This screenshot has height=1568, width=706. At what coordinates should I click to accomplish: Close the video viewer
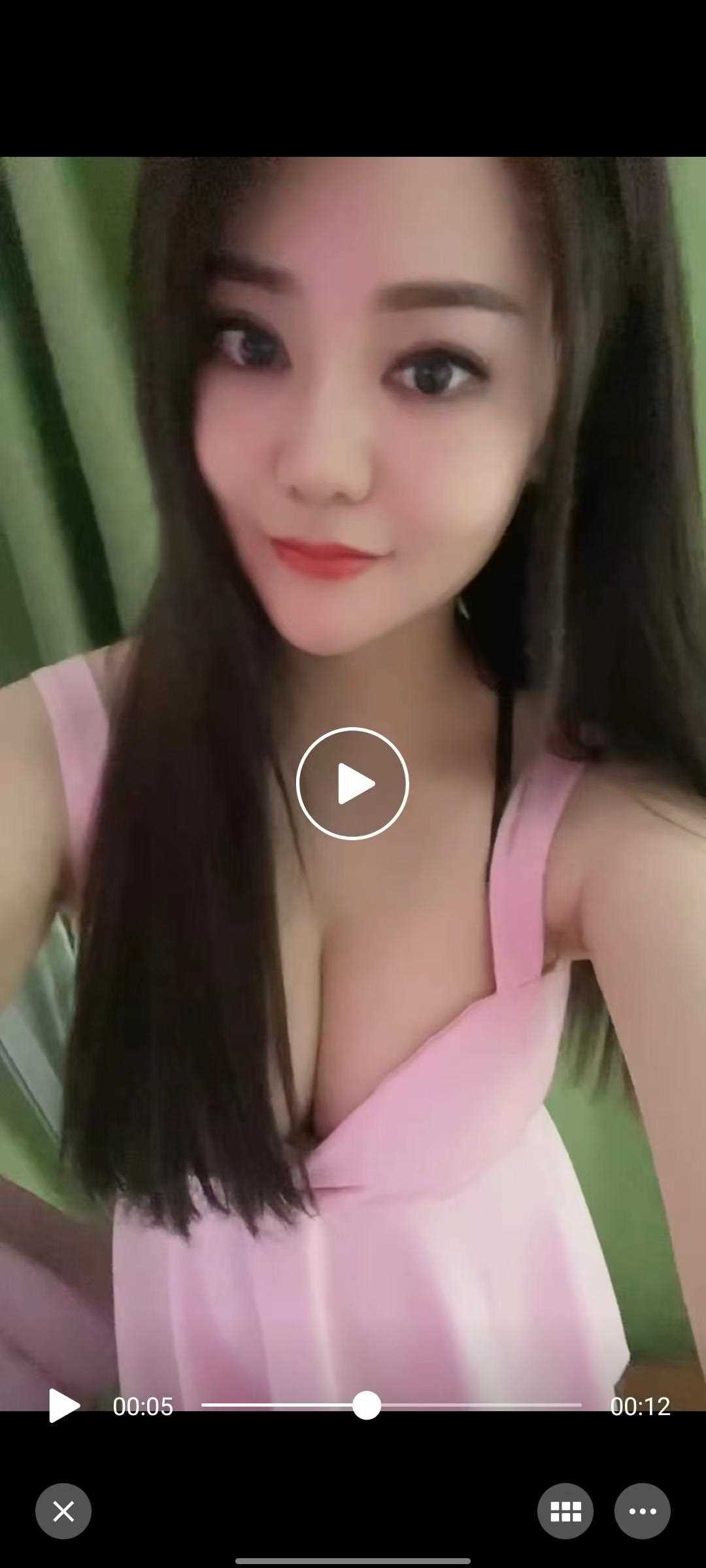point(63,1511)
